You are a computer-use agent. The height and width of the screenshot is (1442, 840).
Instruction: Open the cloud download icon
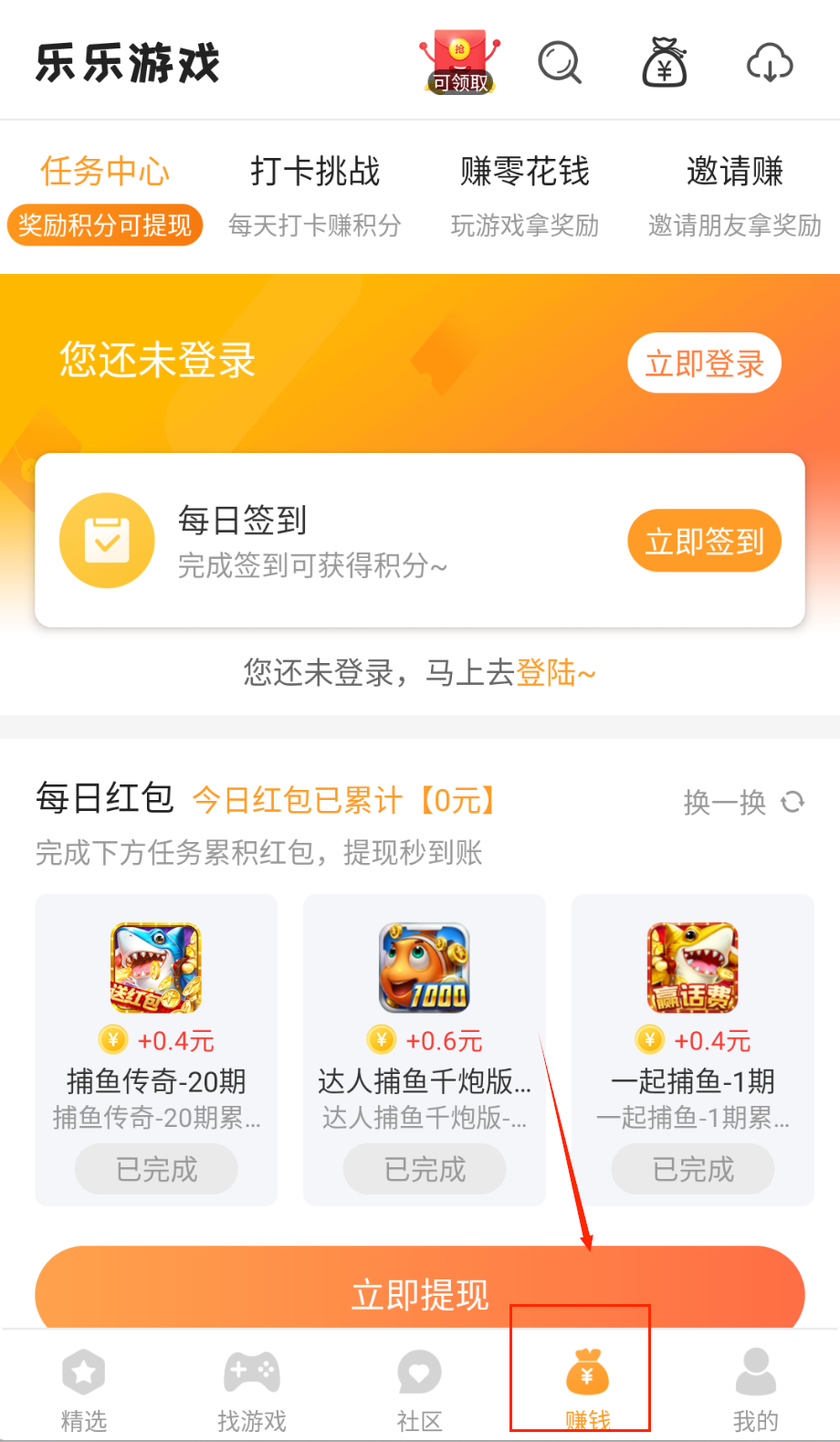(769, 63)
